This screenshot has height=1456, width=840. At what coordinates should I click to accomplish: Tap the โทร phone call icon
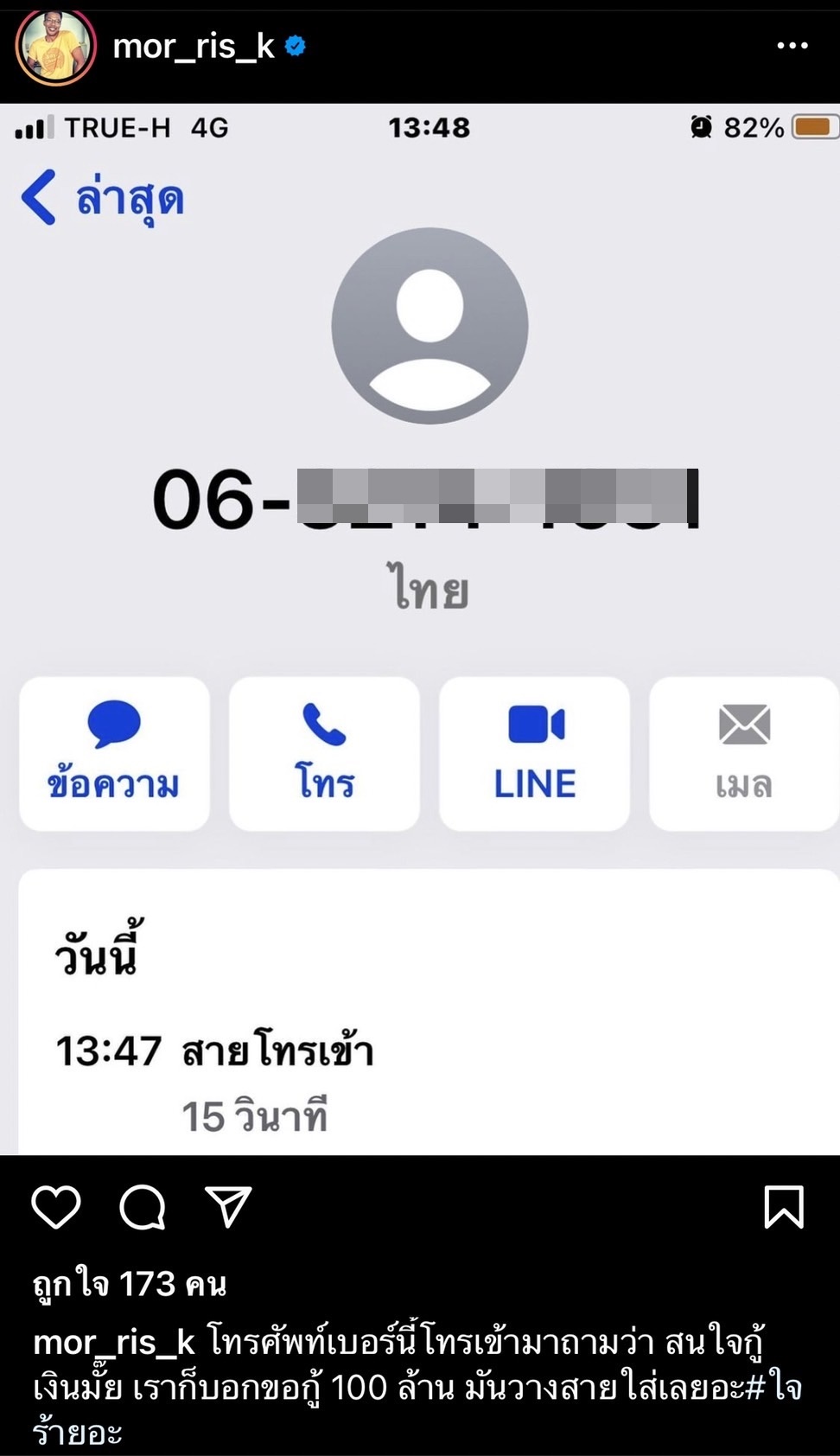coord(324,753)
